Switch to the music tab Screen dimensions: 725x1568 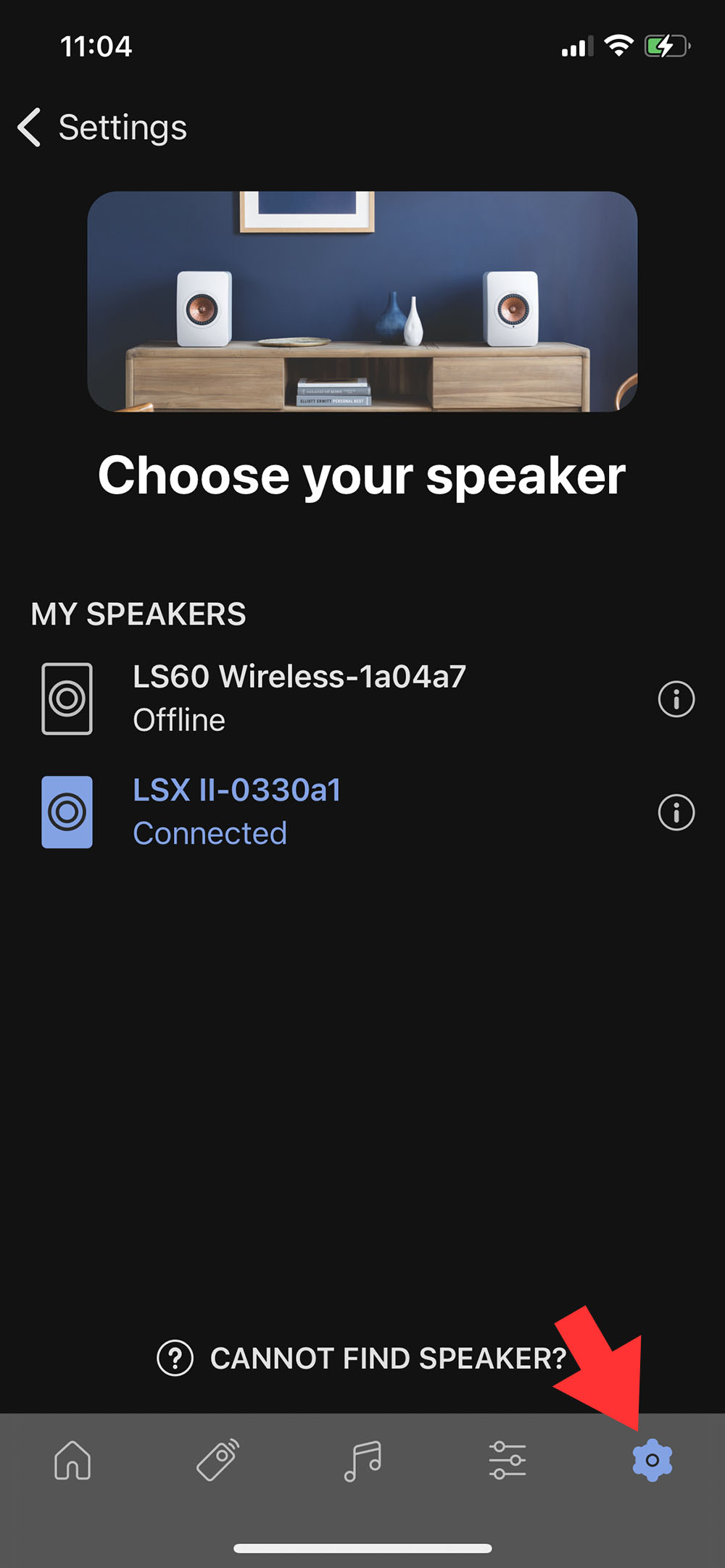pyautogui.click(x=362, y=1460)
